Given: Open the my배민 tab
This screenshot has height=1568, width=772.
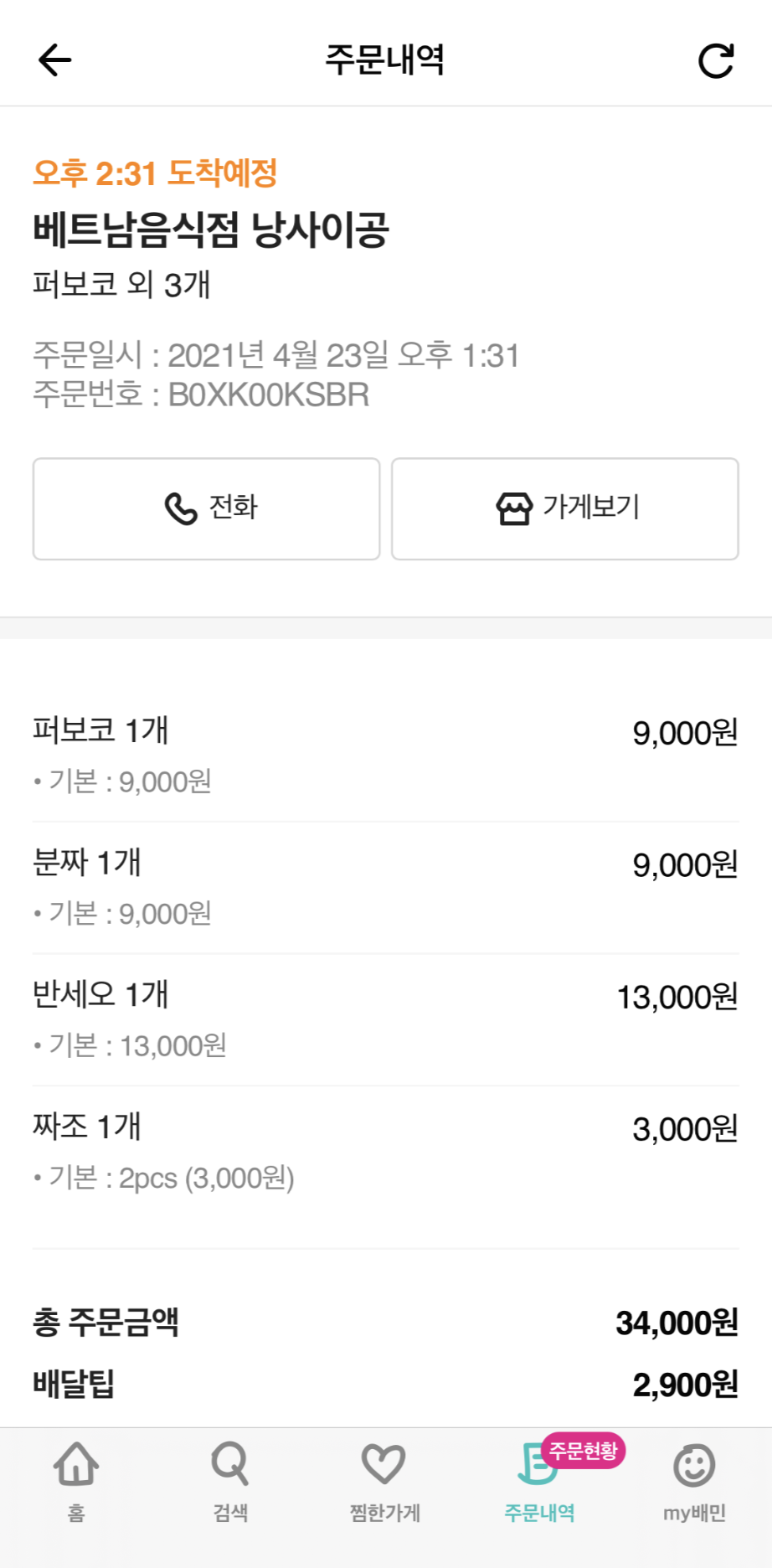Looking at the screenshot, I should [694, 1480].
